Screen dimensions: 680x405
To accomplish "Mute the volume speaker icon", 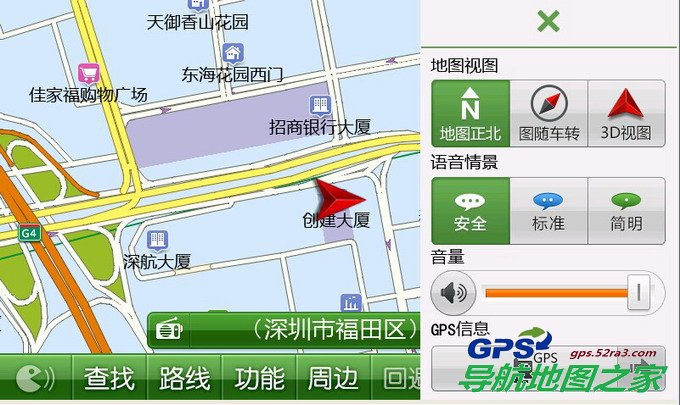I will 454,292.
